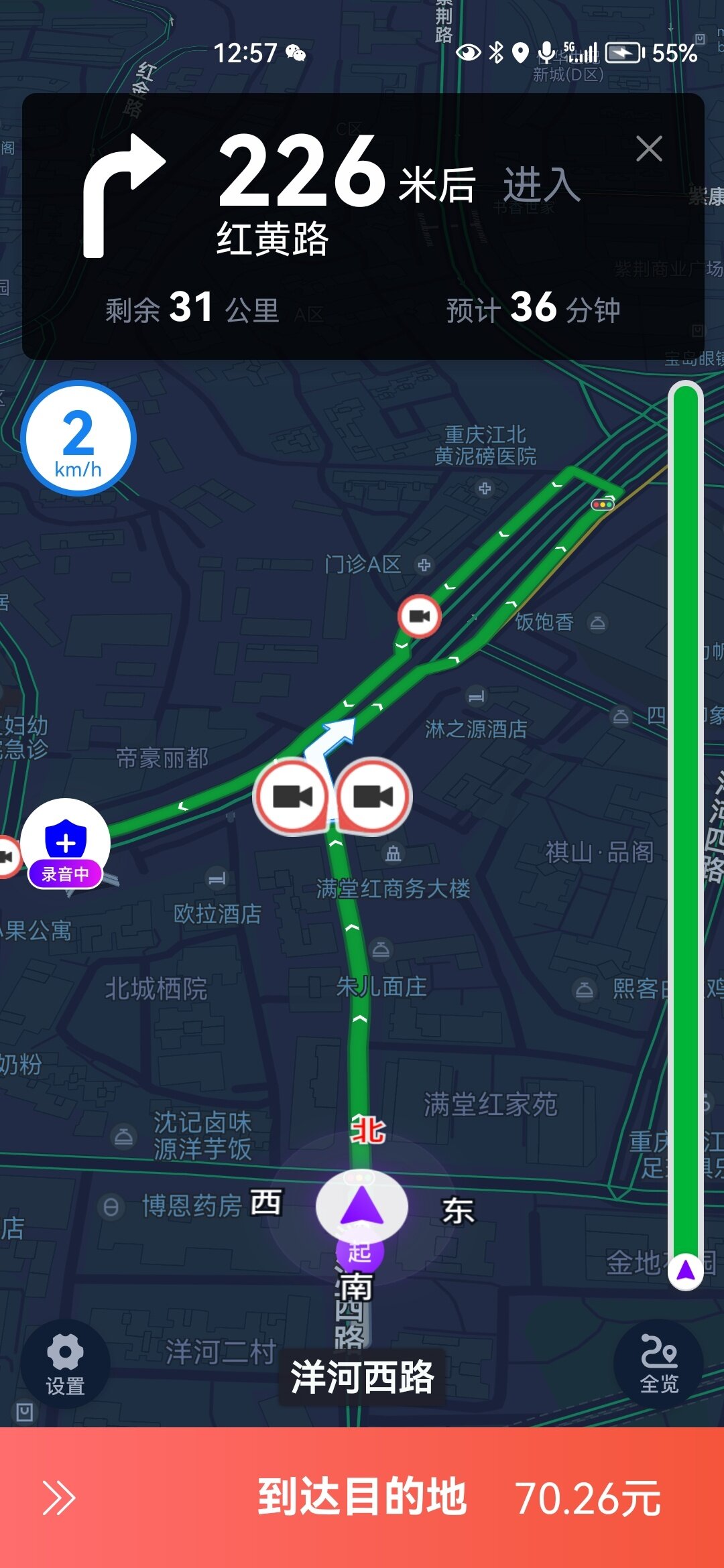This screenshot has height=1568, width=724.
Task: Tap the double-arrow icon on arrival bar
Action: [x=59, y=1498]
